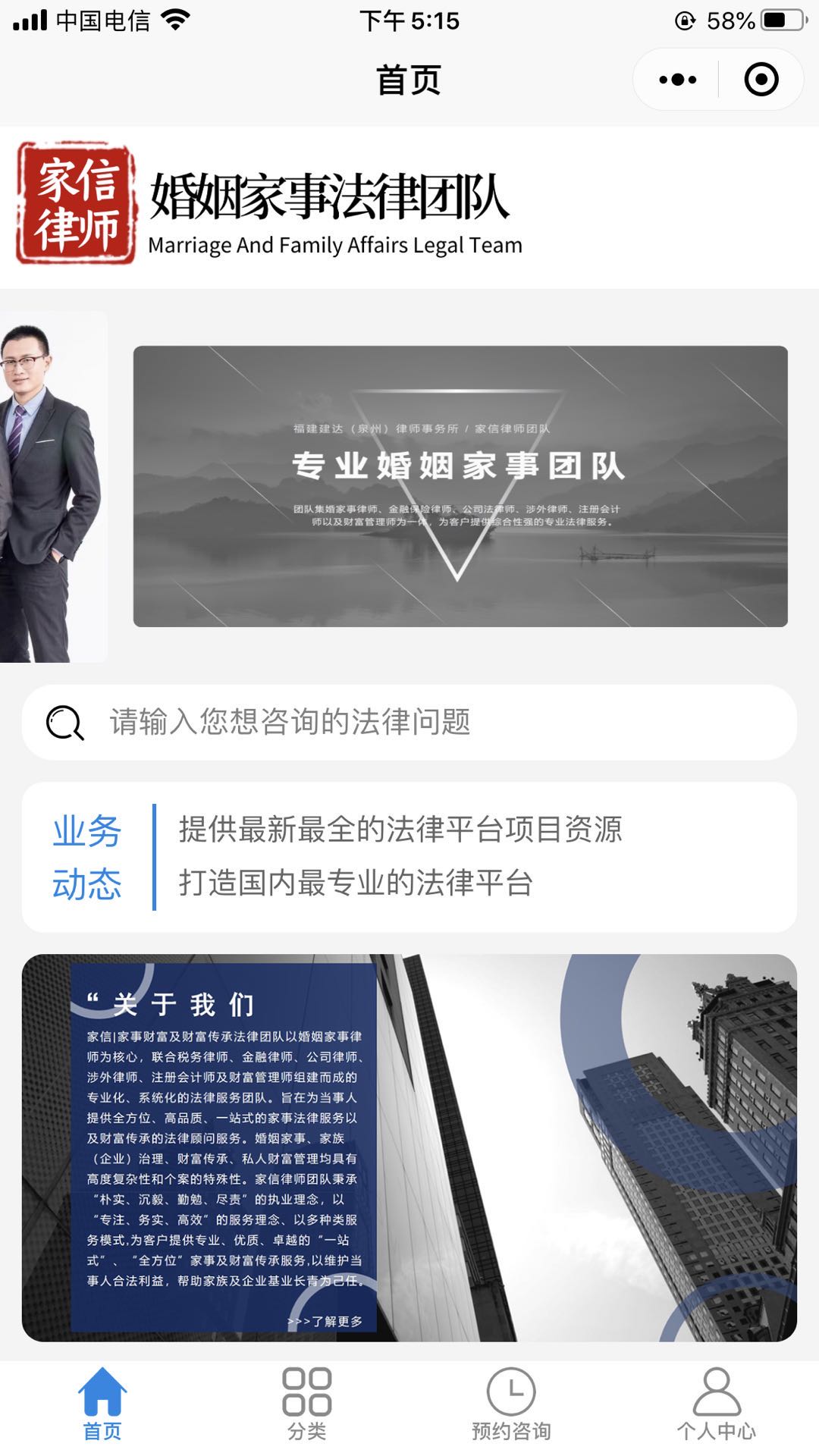Image resolution: width=819 pixels, height=1456 pixels.
Task: Switch to the 分类 tab
Action: pos(306,1404)
